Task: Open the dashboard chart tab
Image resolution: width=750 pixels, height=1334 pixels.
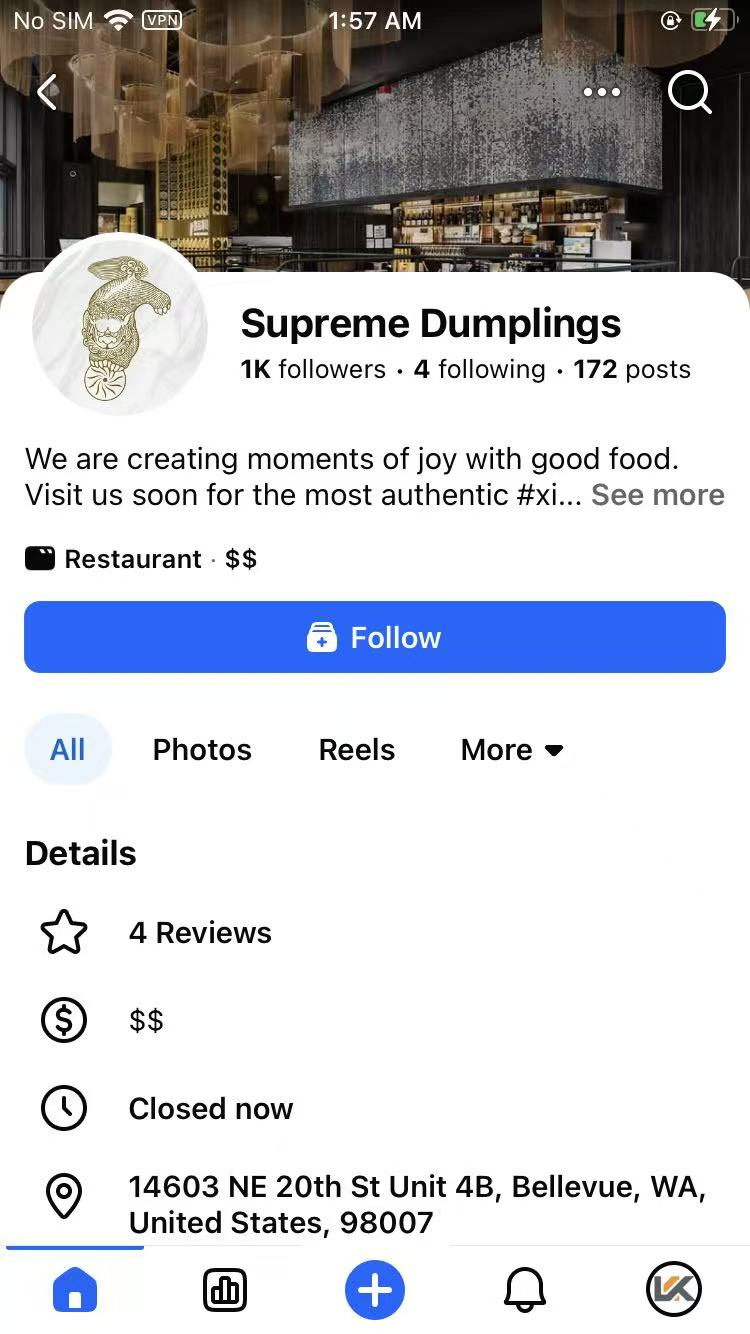Action: click(225, 1290)
